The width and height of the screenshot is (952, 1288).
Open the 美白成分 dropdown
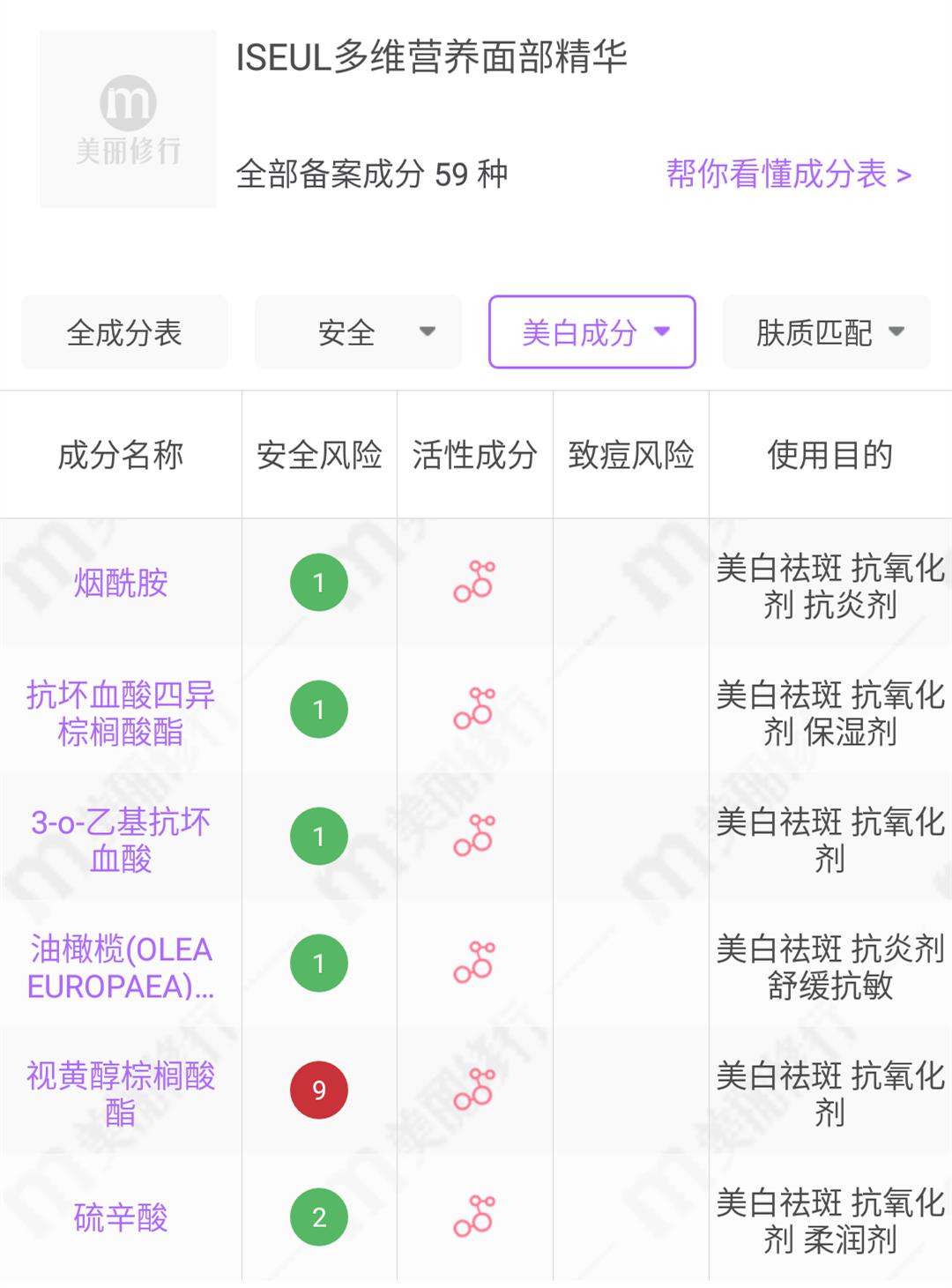[x=591, y=331]
